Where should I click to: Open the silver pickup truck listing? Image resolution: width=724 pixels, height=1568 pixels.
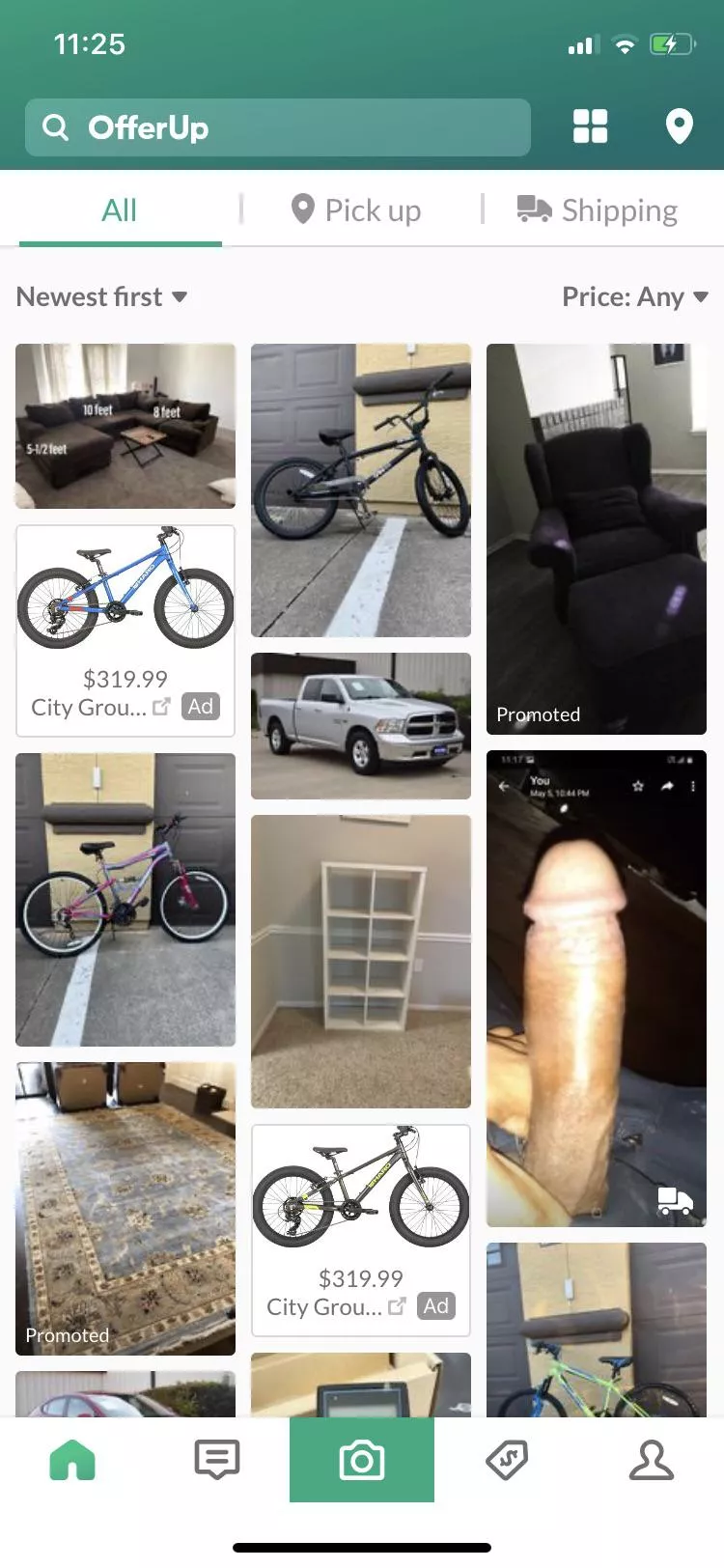coord(361,726)
